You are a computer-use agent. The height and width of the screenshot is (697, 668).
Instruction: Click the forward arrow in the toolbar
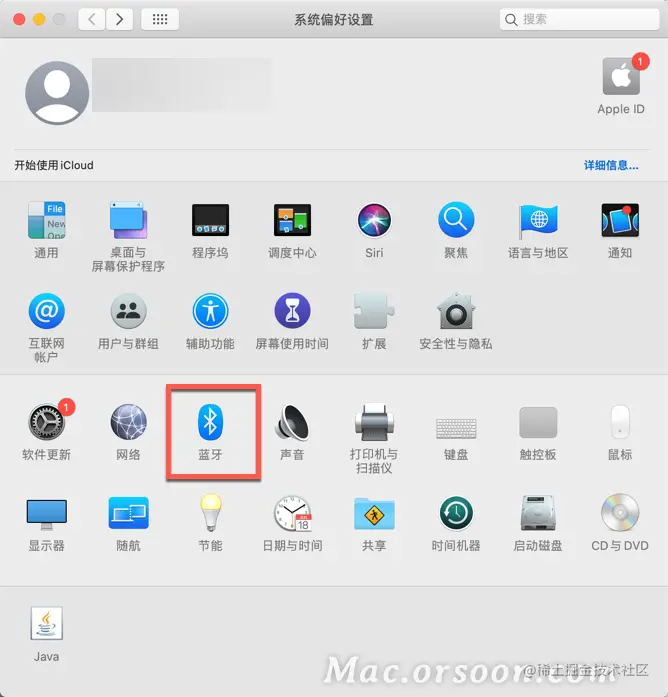(120, 19)
